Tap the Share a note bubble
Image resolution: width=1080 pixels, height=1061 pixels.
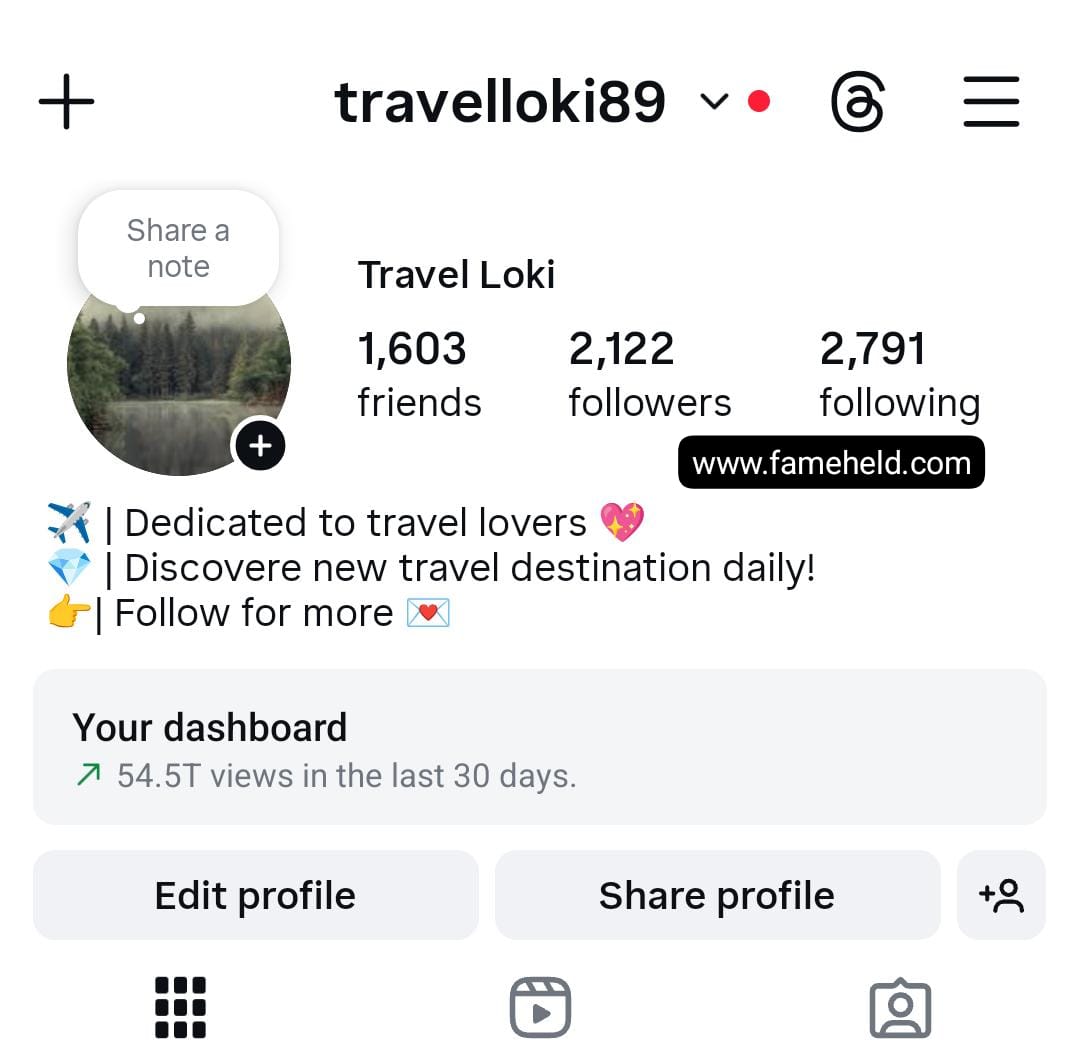point(178,249)
